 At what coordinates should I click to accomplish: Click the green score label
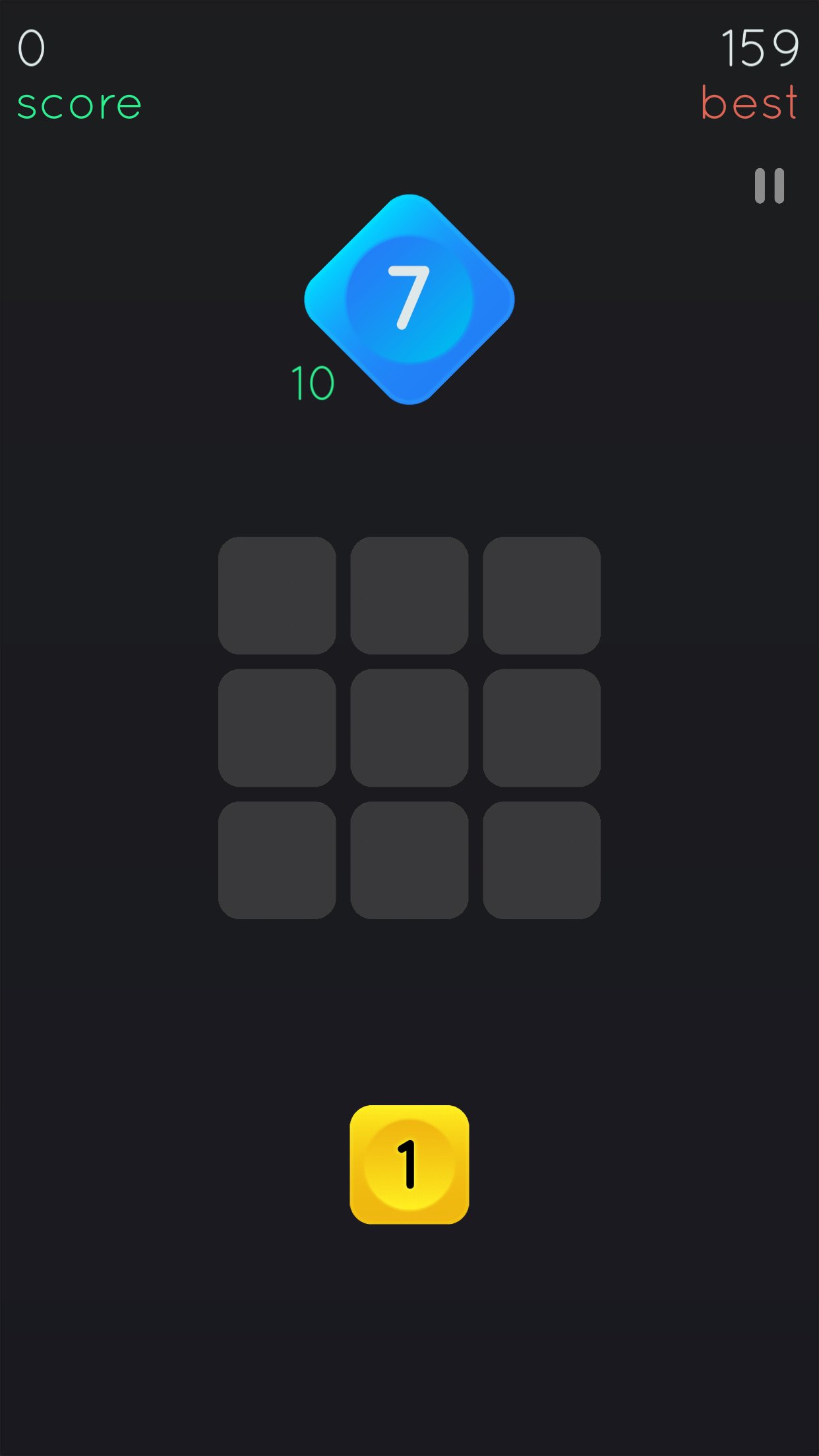point(78,103)
